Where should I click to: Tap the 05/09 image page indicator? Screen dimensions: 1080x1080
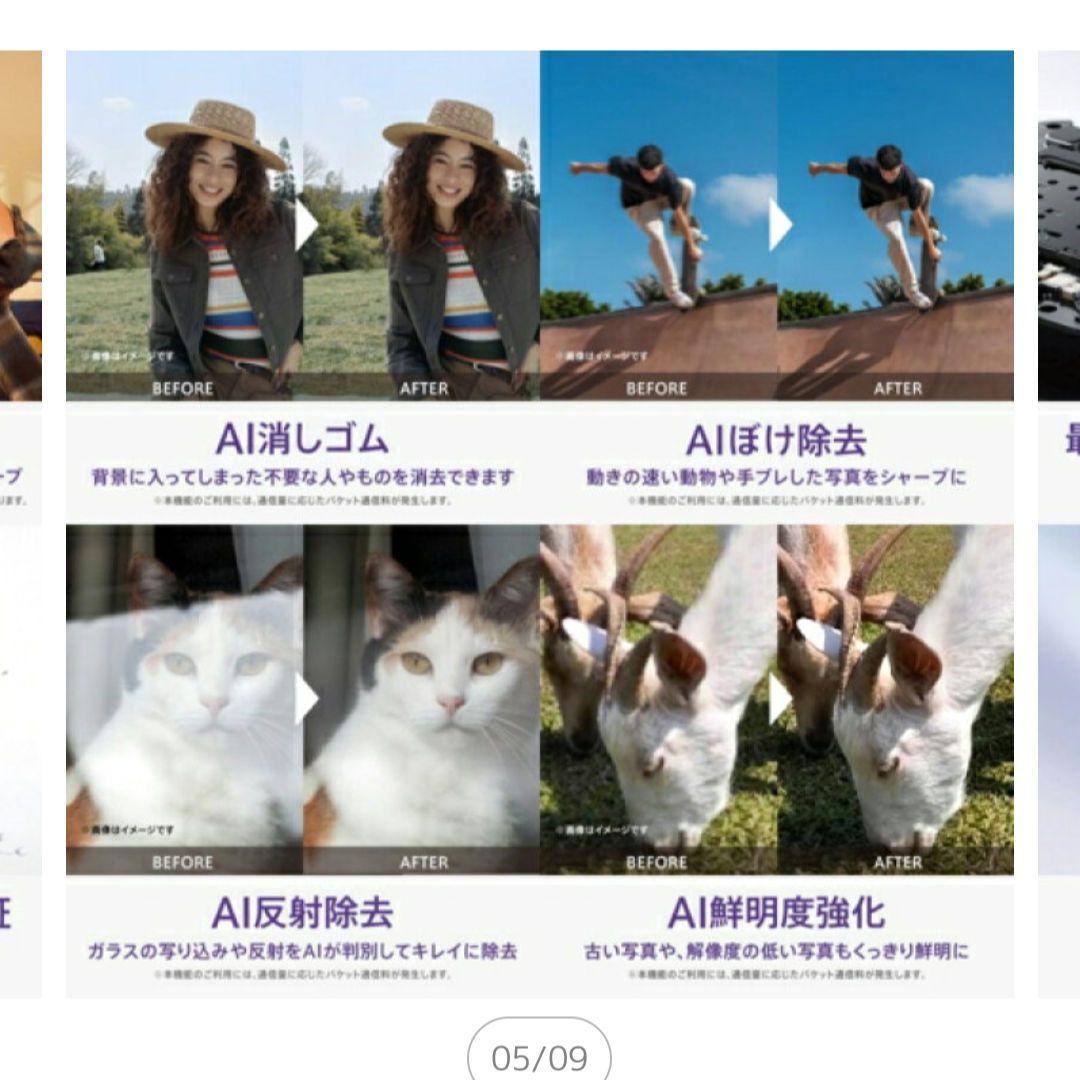[539, 1056]
